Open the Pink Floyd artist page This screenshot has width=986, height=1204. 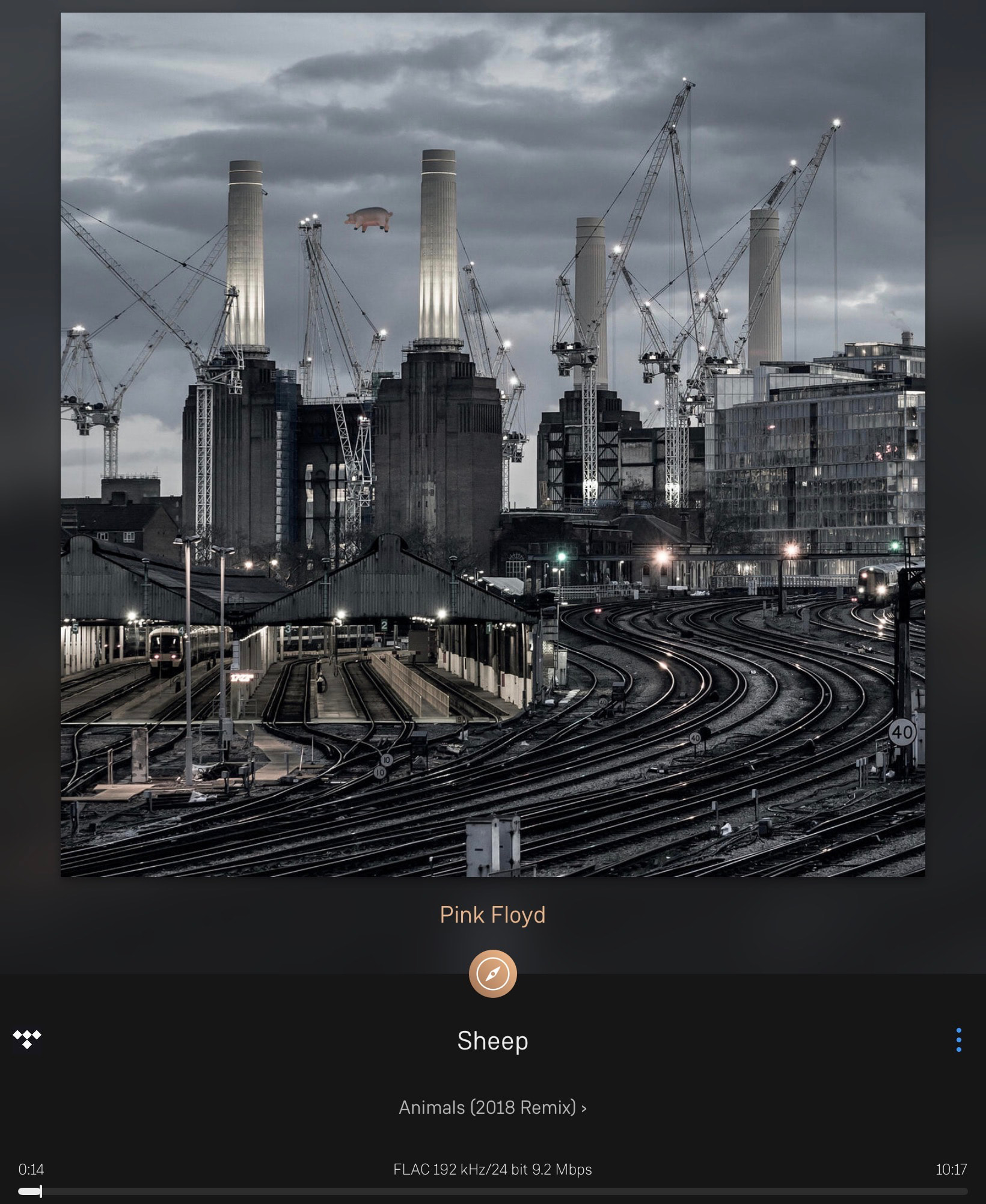(x=492, y=915)
